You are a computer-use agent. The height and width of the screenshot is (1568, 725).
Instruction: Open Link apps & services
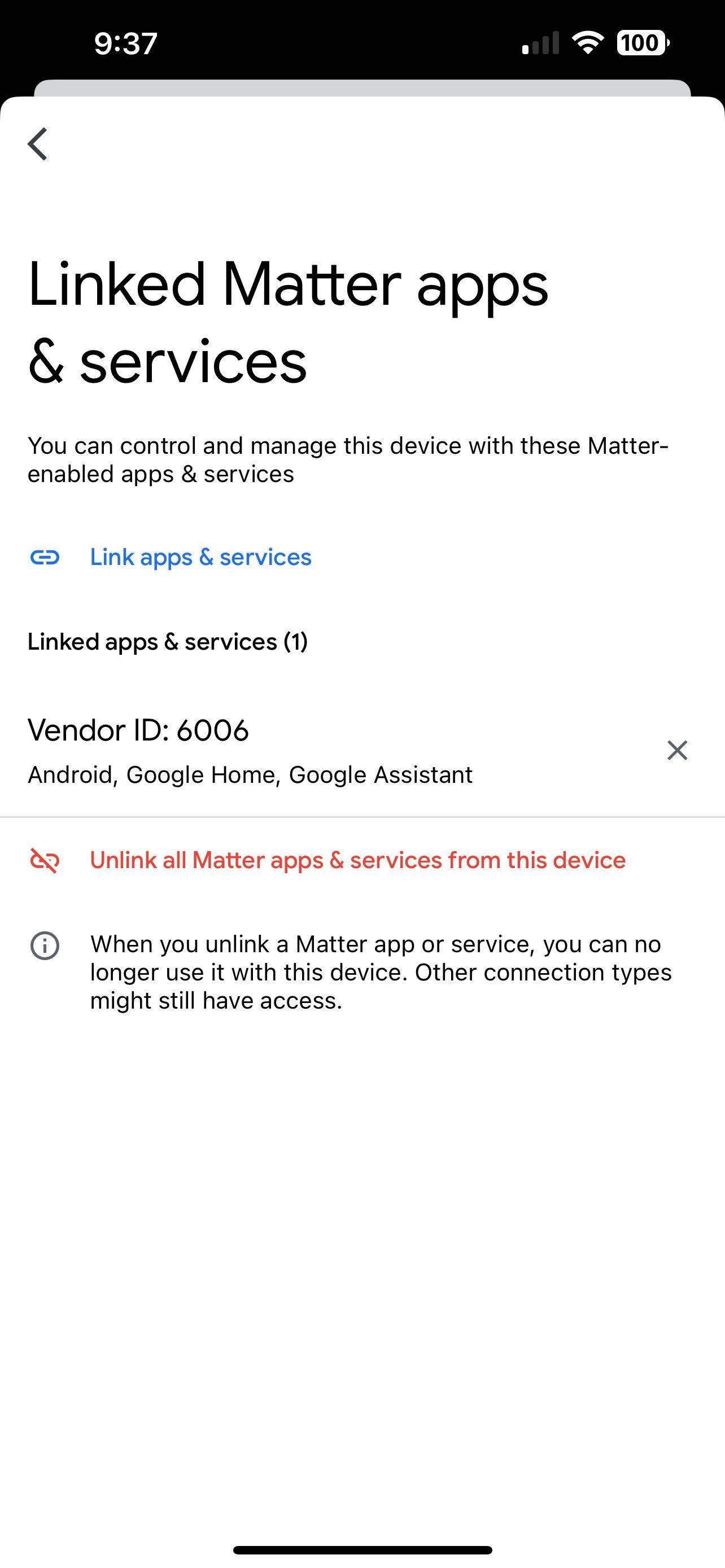tap(200, 557)
